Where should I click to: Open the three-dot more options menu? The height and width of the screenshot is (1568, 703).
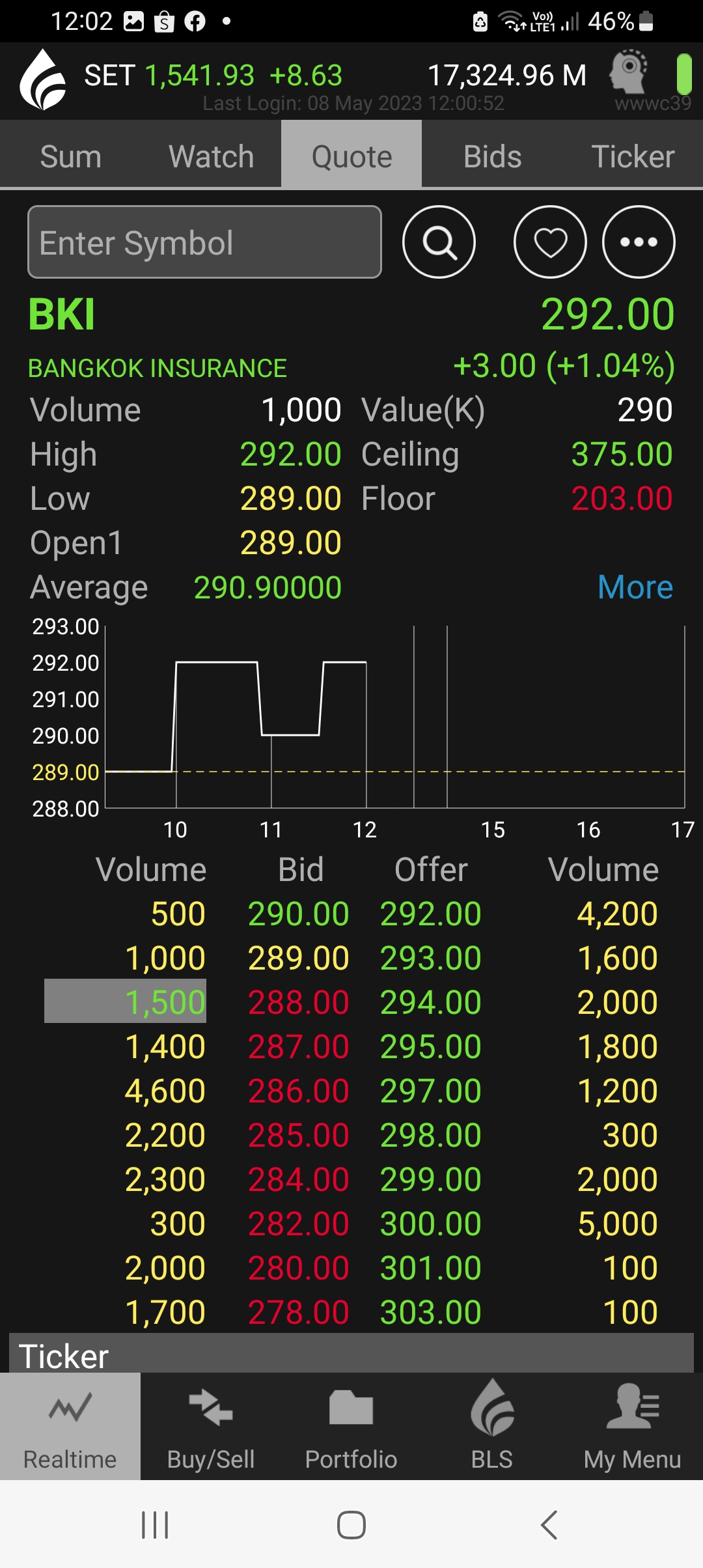tap(639, 242)
